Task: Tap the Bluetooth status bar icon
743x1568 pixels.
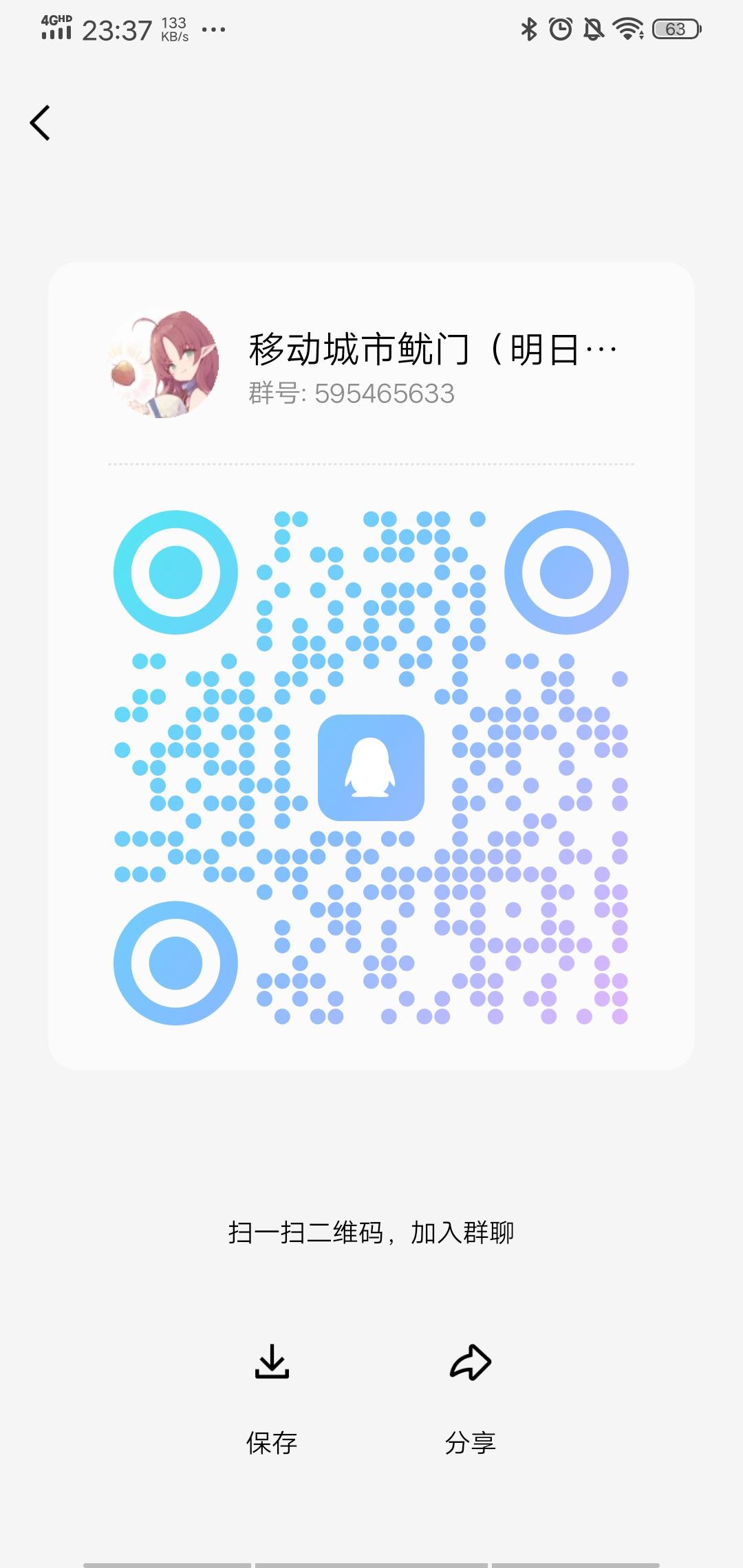Action: coord(528,28)
